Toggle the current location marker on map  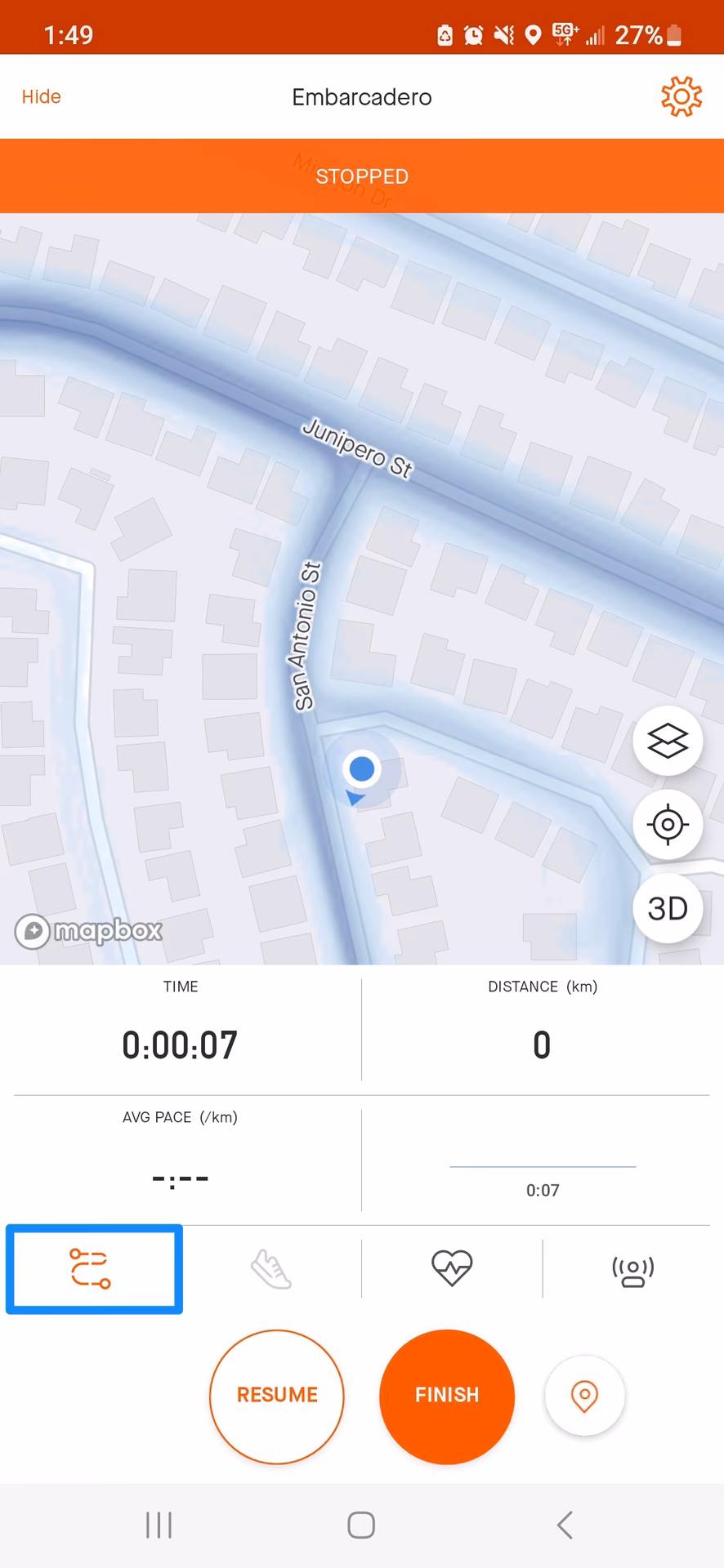362,768
